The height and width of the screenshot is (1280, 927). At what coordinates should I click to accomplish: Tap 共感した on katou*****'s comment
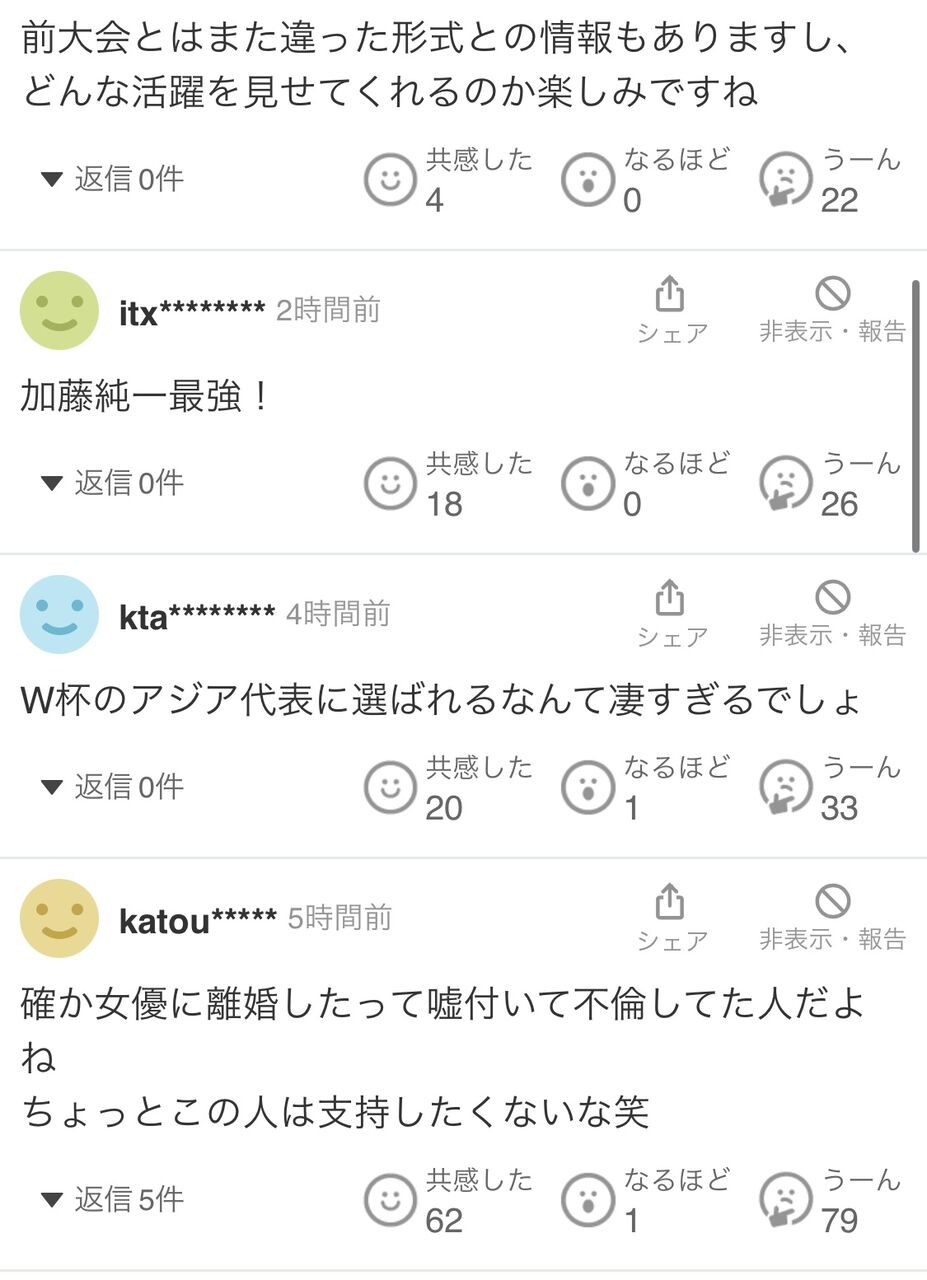click(x=390, y=1200)
